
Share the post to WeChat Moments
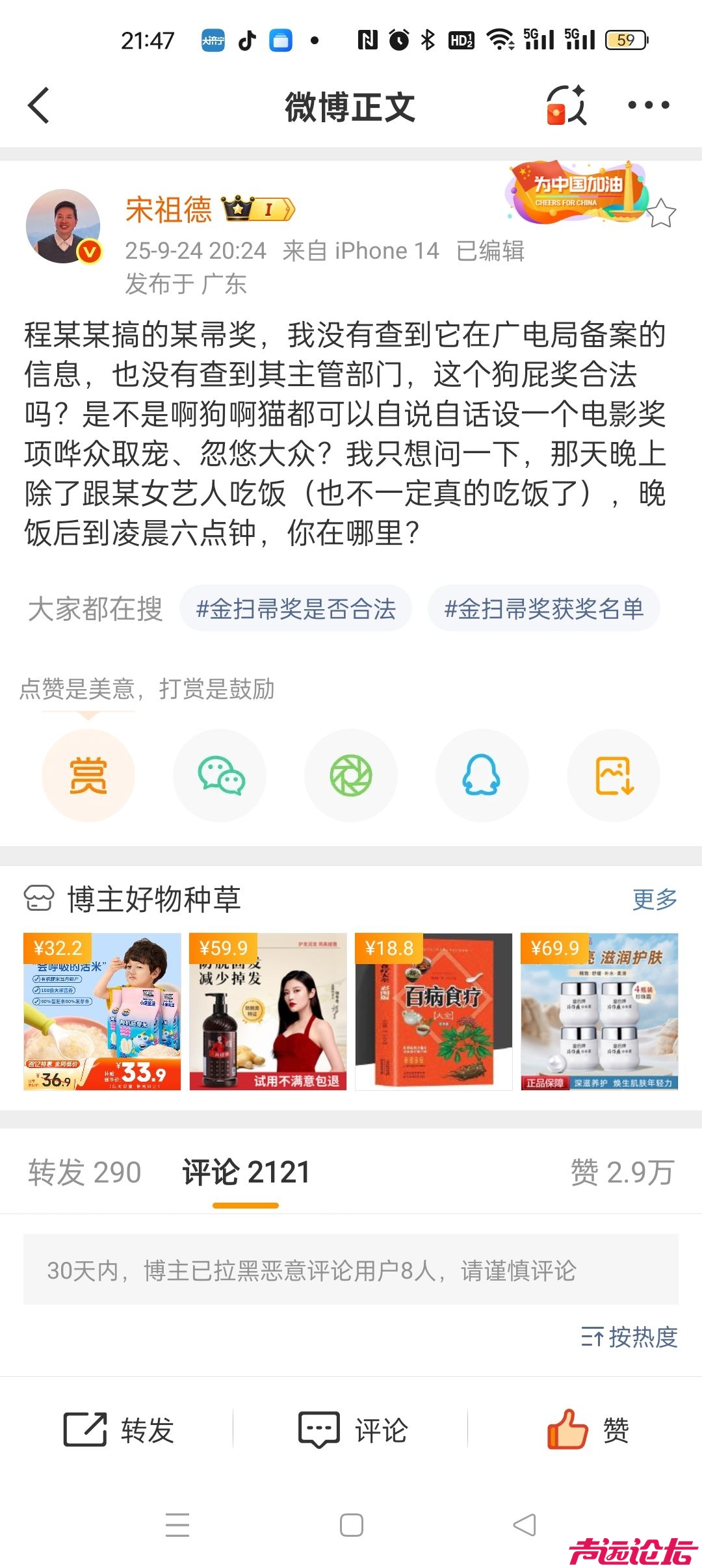(x=351, y=776)
